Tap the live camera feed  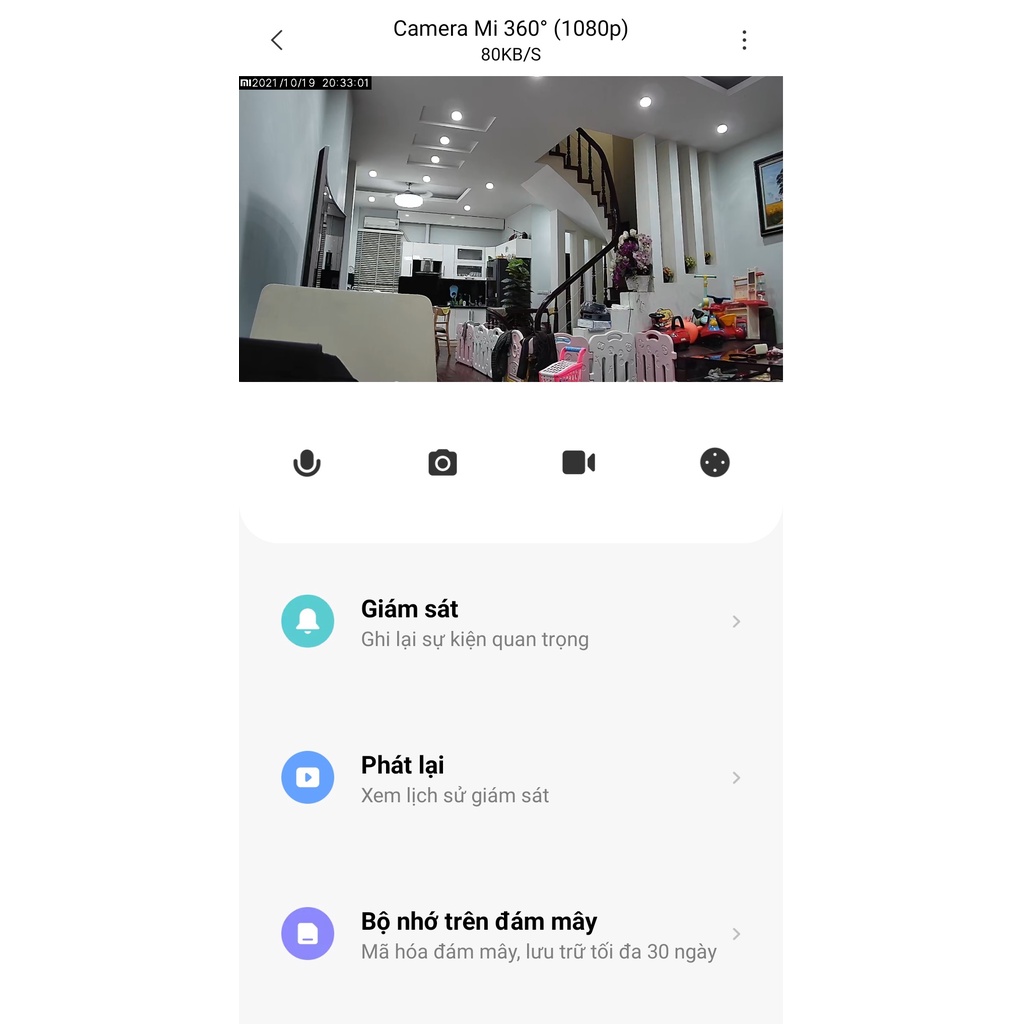[x=510, y=229]
